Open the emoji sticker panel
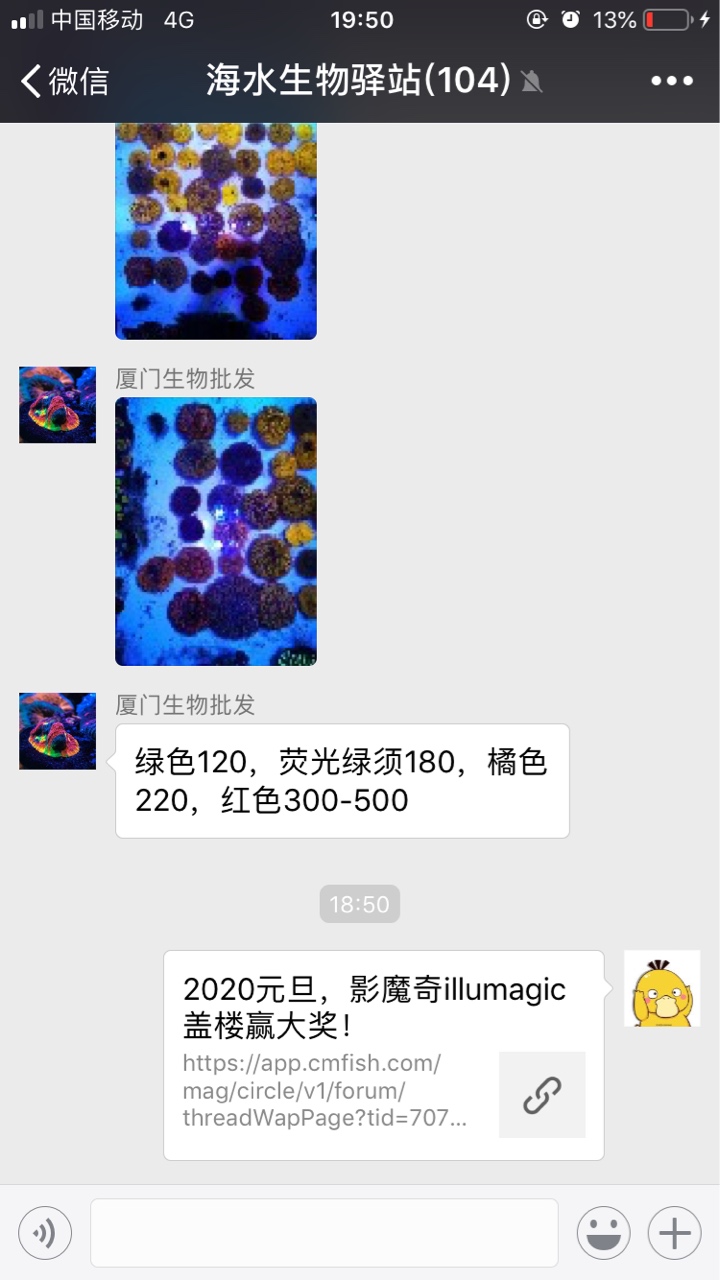The image size is (720, 1280). (604, 1233)
